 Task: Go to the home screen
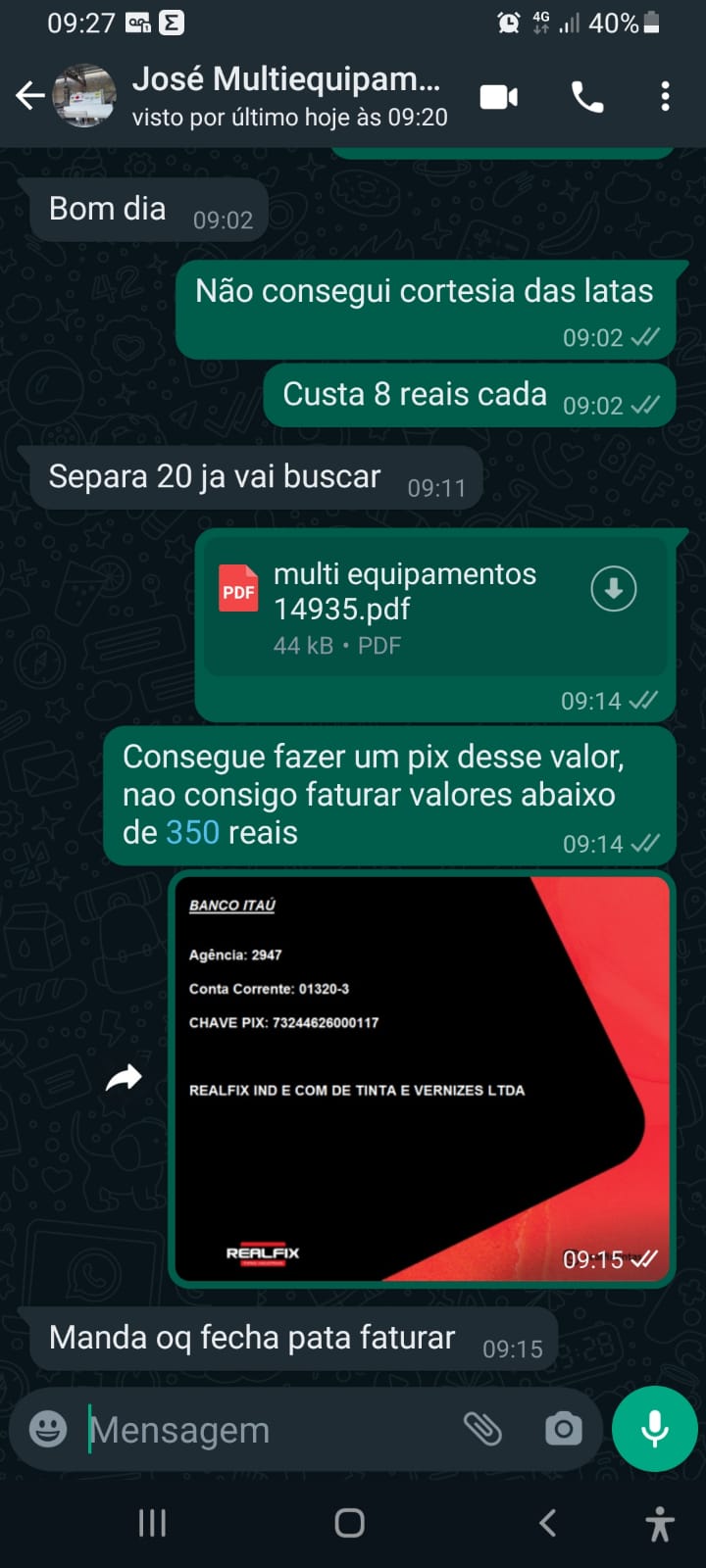(350, 1523)
